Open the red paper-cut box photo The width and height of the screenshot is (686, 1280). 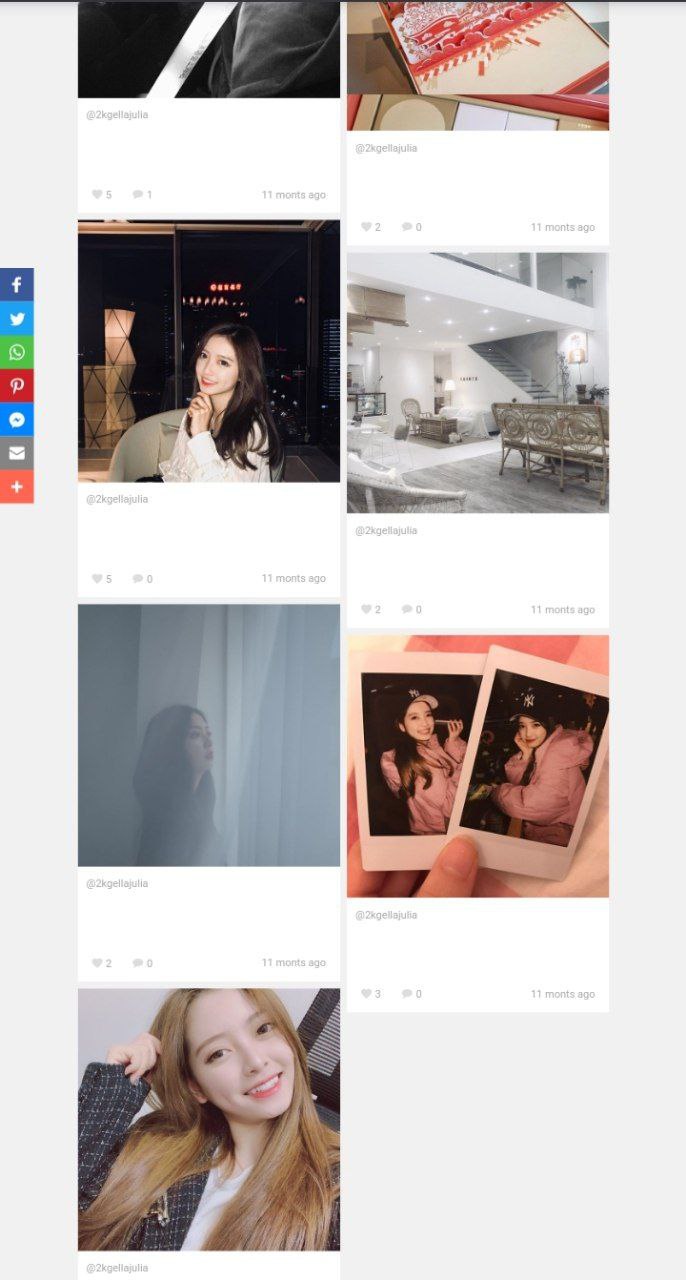point(477,65)
